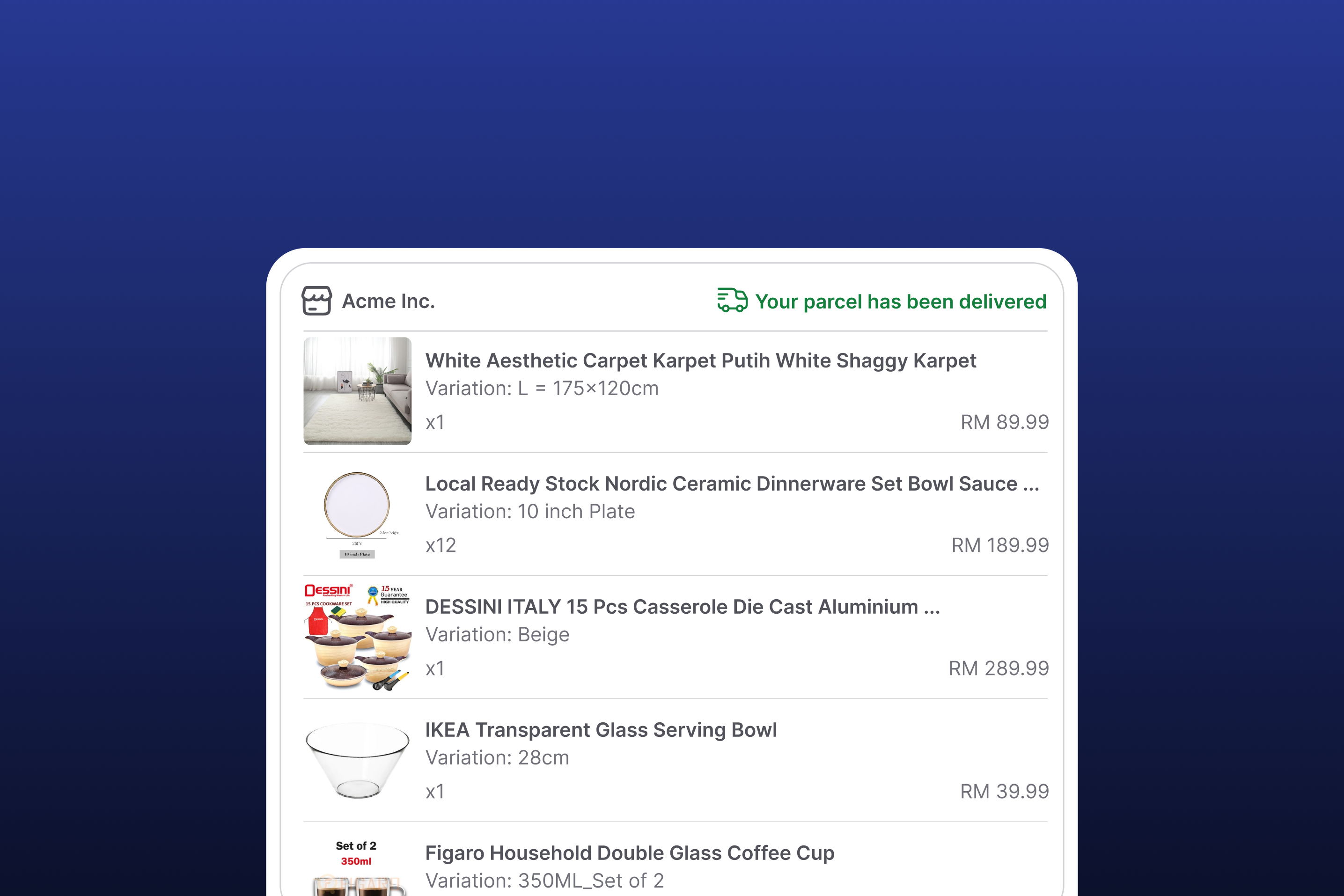Open the IKEA Transparent Glass Serving Bowl item
The image size is (1344, 896).
(601, 730)
